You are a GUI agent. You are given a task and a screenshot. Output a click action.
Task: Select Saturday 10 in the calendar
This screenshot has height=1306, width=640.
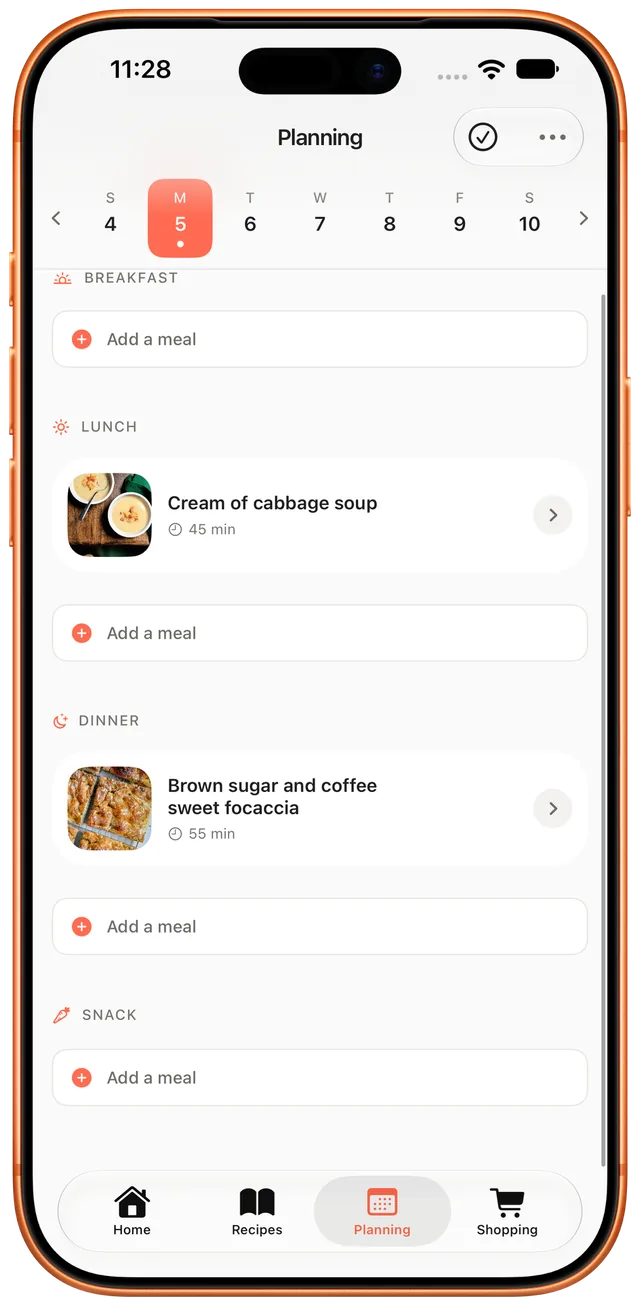tap(529, 213)
